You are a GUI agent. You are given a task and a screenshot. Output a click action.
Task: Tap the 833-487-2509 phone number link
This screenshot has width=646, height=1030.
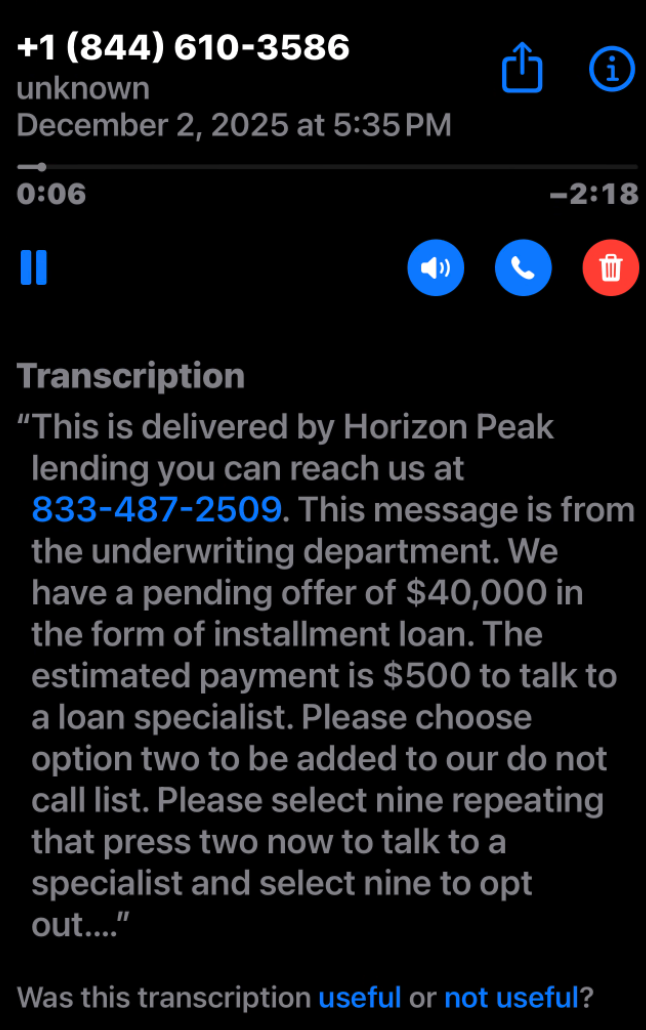(156, 510)
